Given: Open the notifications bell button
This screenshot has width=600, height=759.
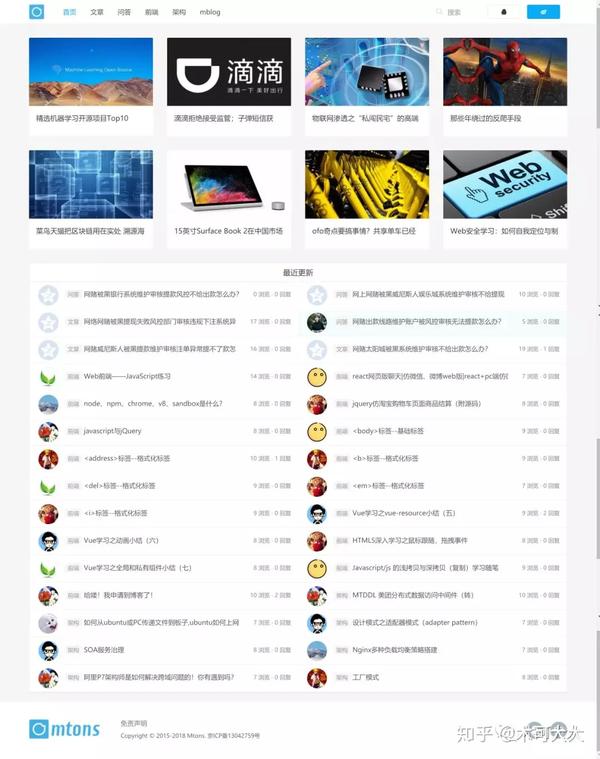Looking at the screenshot, I should 503,12.
